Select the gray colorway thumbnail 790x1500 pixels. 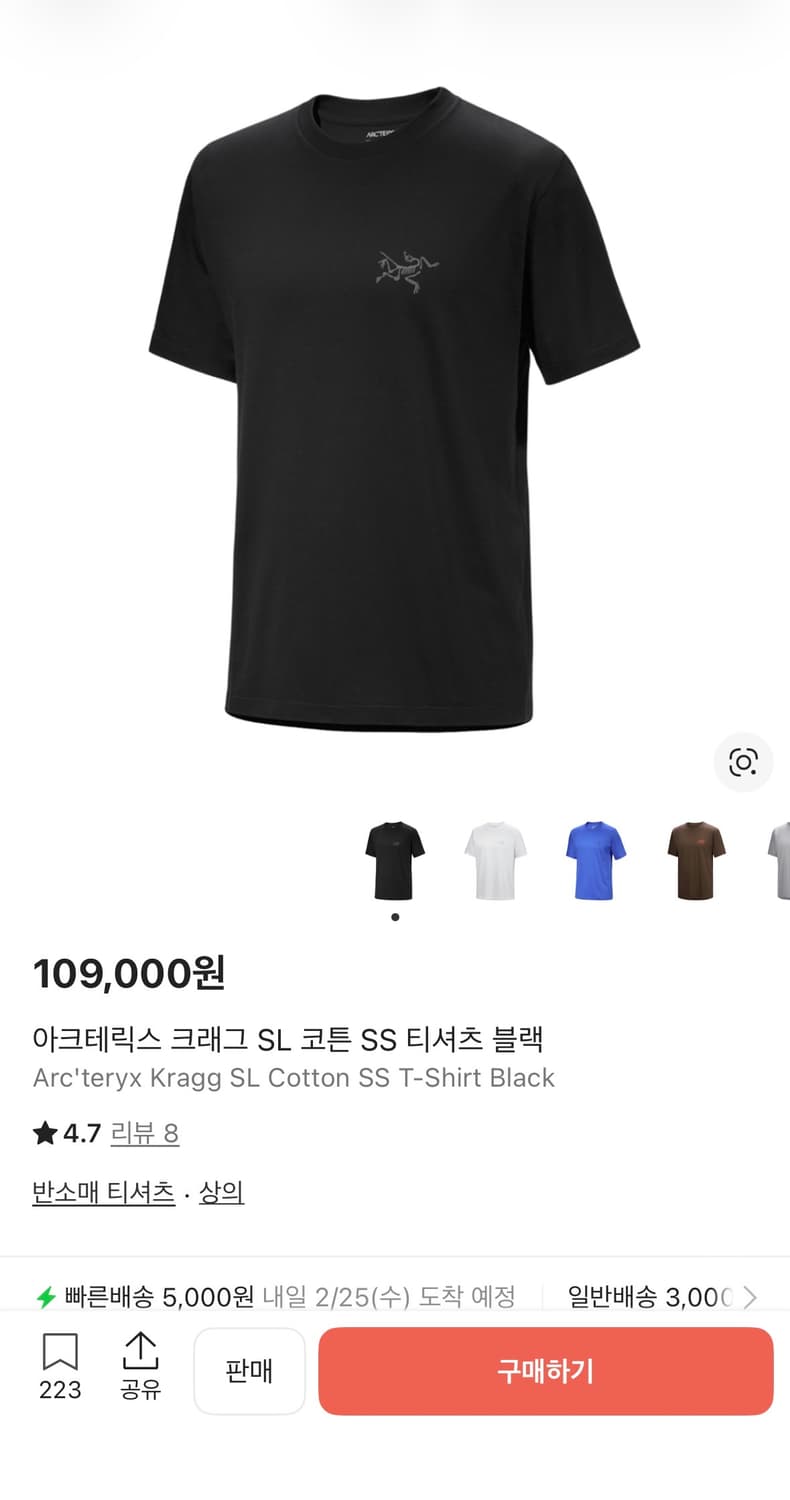[779, 860]
